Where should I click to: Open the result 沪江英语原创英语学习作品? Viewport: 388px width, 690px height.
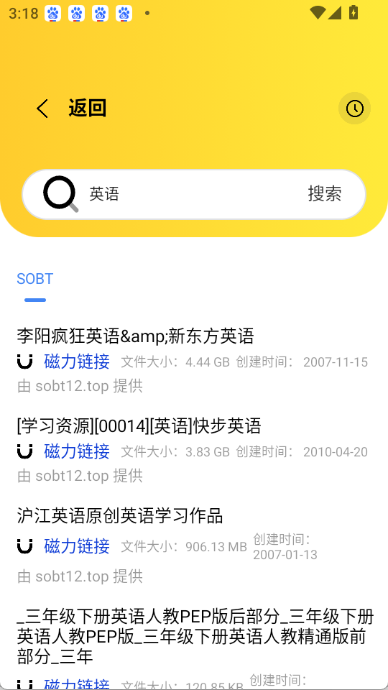(120, 516)
